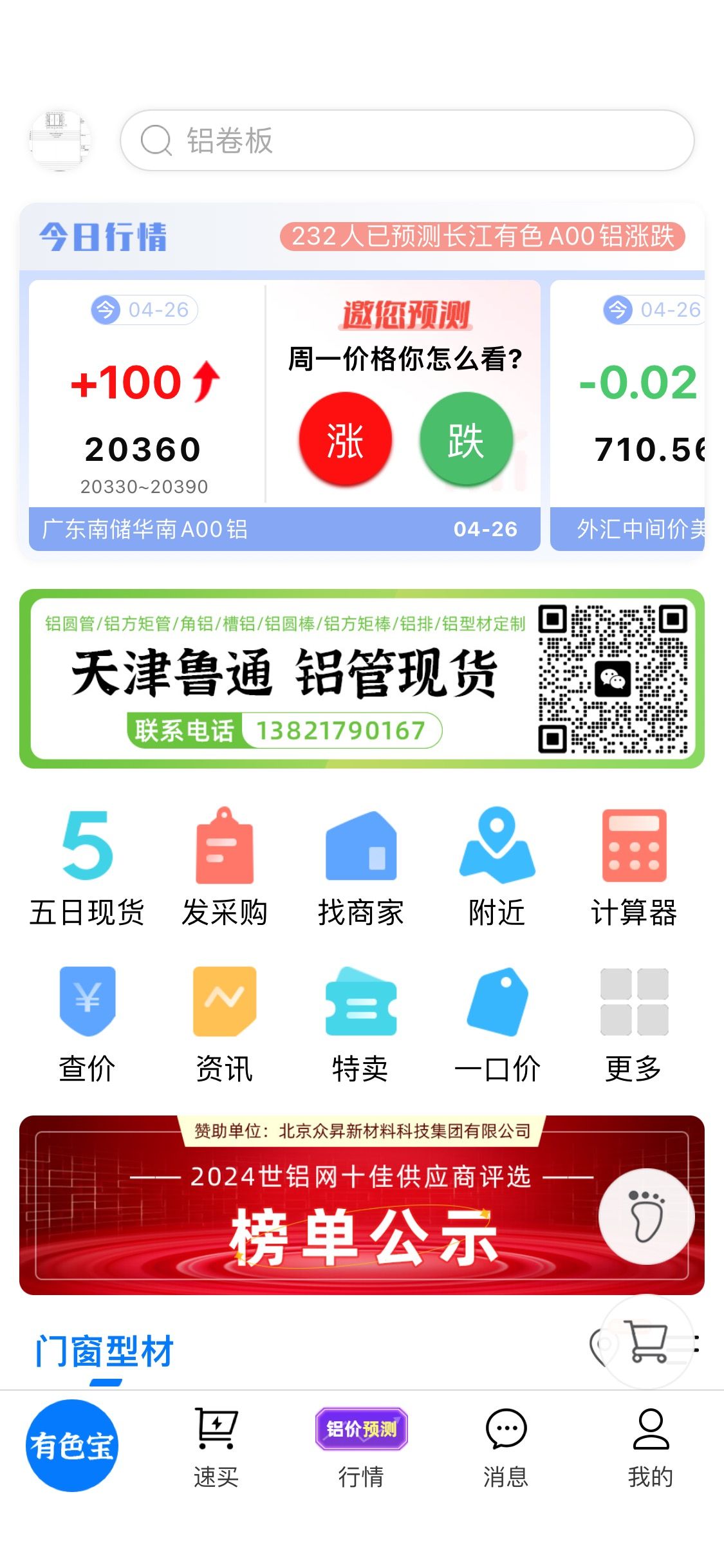Screen dimensions: 724x1568
Task: Open the 计算器 calculator
Action: pos(634,867)
